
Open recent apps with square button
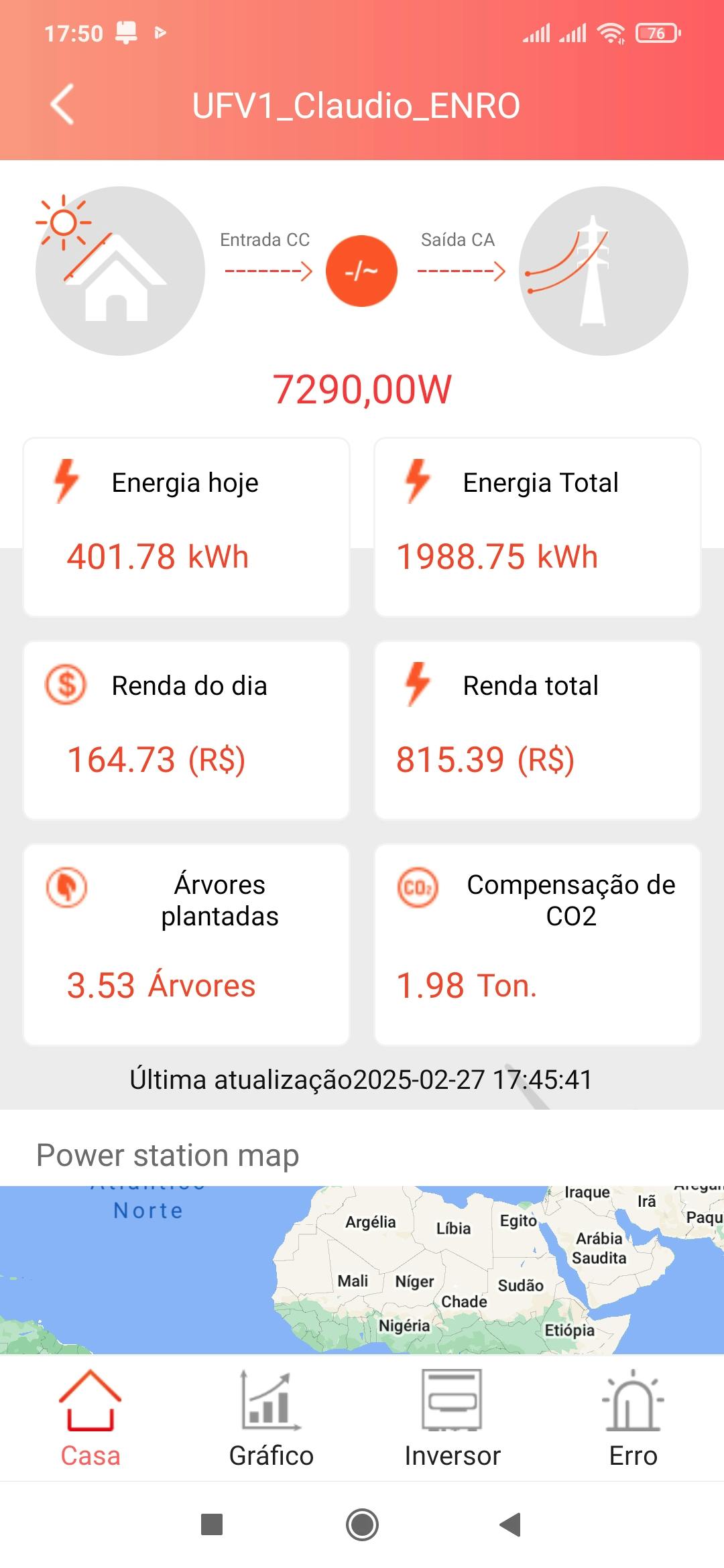(212, 1524)
